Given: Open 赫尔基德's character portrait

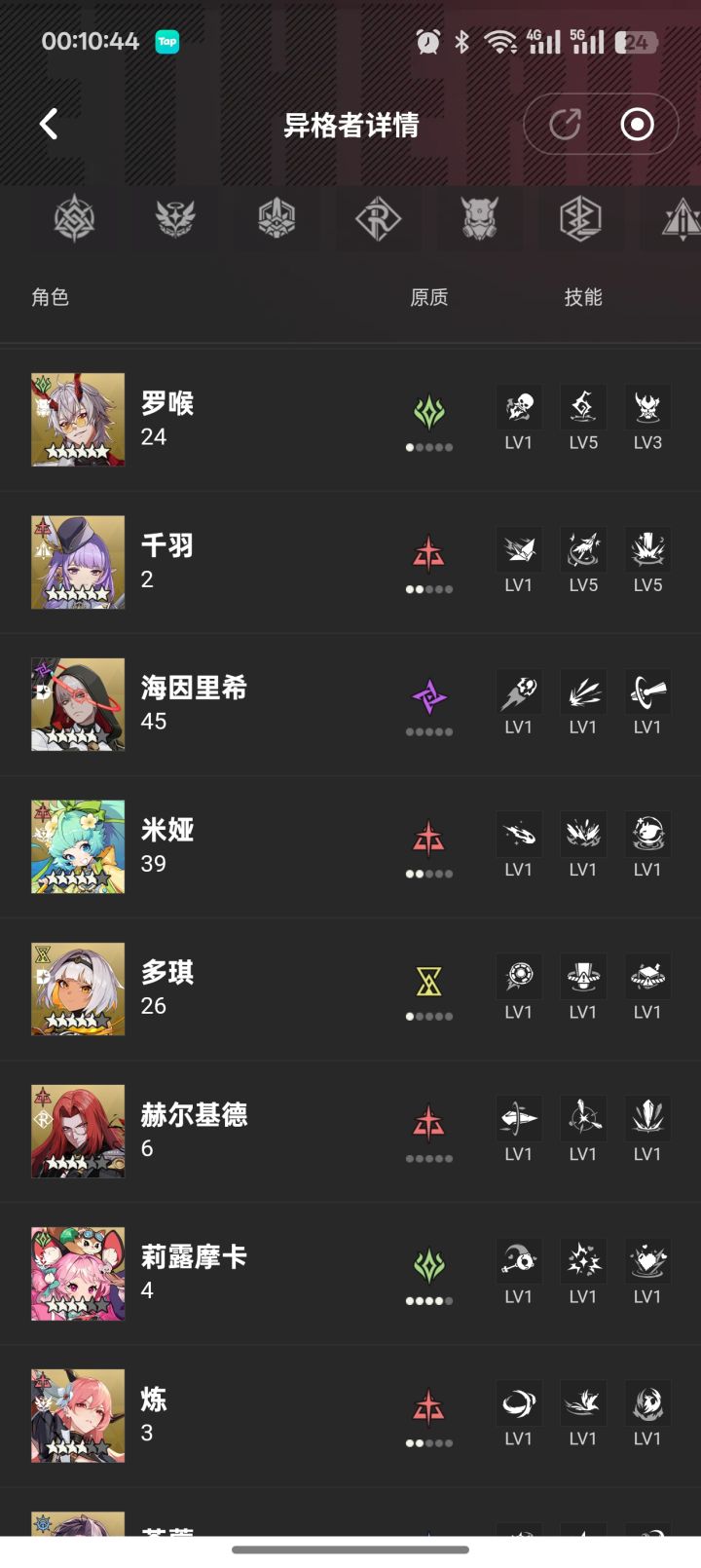Looking at the screenshot, I should pos(78,1131).
